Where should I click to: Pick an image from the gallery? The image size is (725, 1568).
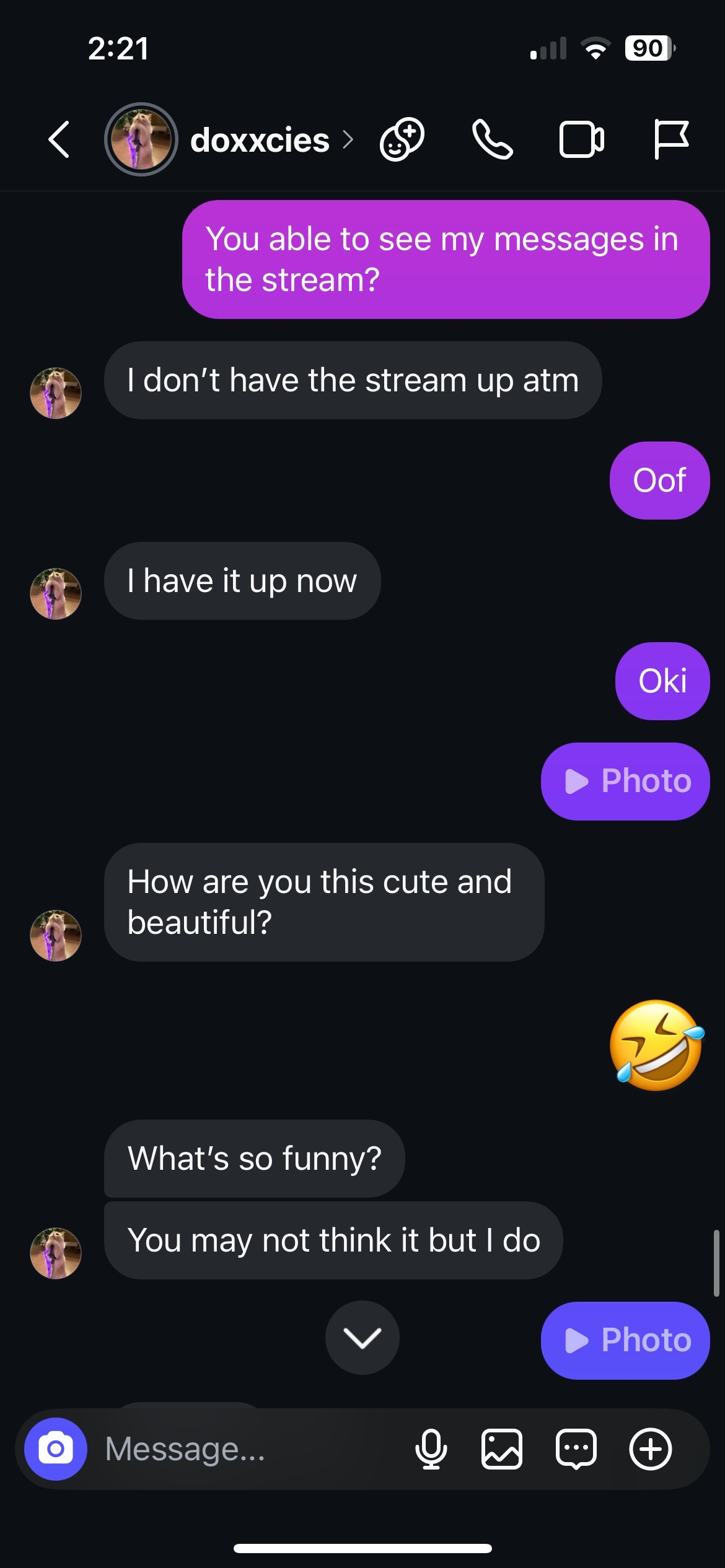(x=501, y=1449)
